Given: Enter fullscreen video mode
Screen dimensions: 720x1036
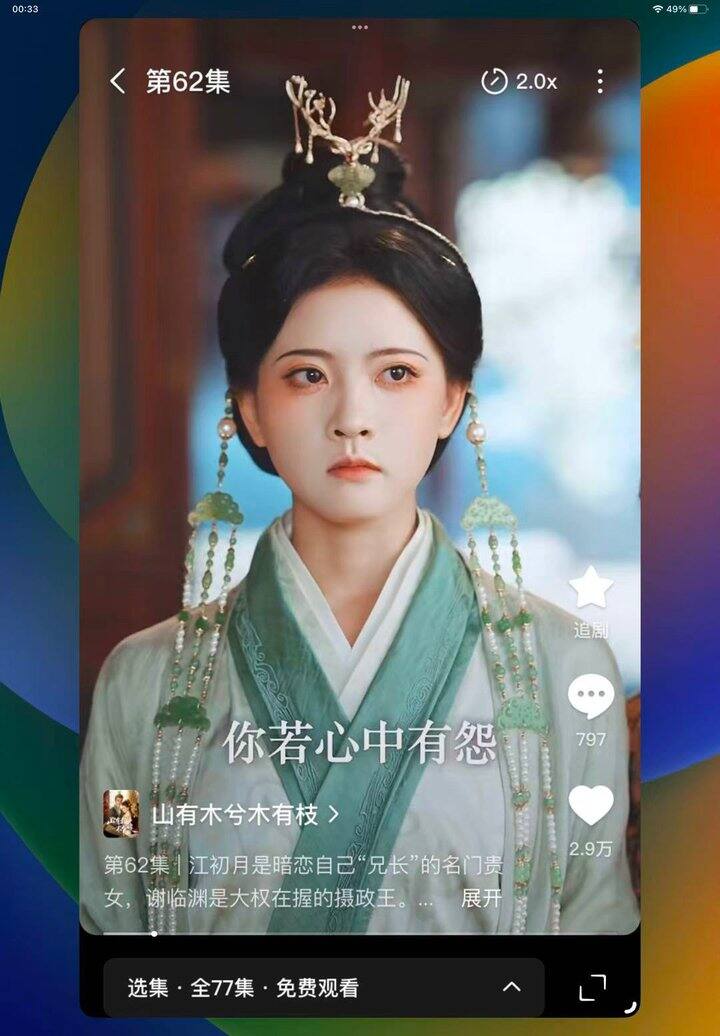Looking at the screenshot, I should (593, 987).
